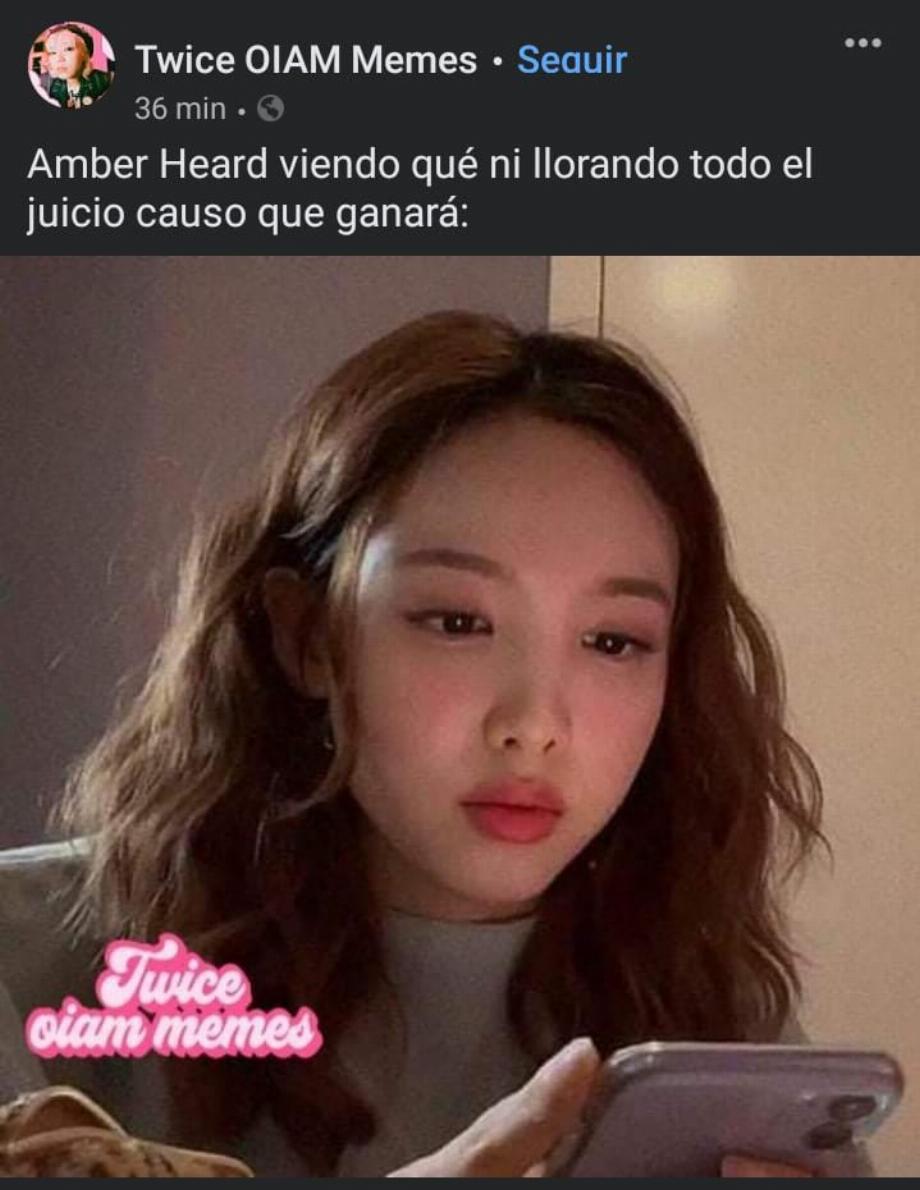
Task: Open the Twice OIAM Memes page name
Action: pos(306,61)
